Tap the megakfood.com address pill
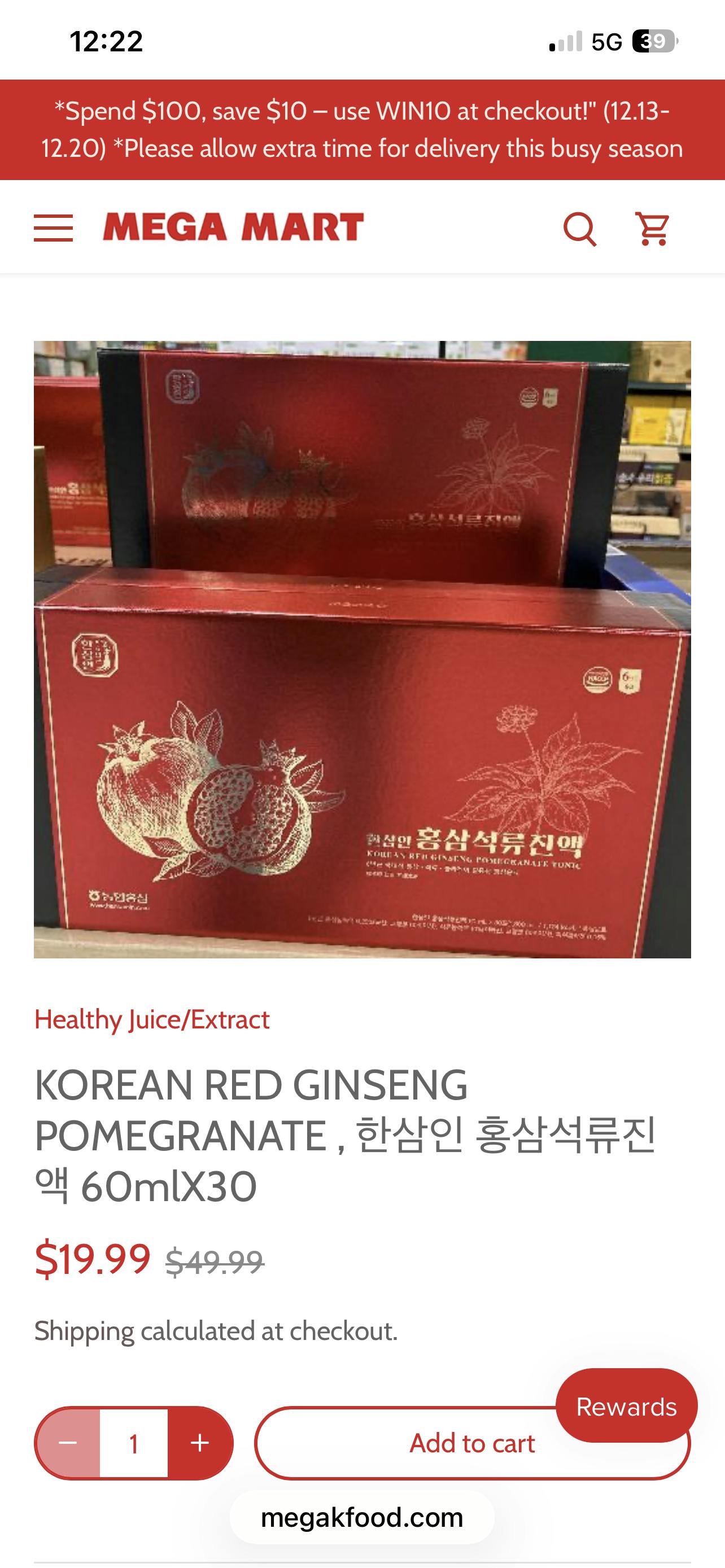 click(362, 1517)
